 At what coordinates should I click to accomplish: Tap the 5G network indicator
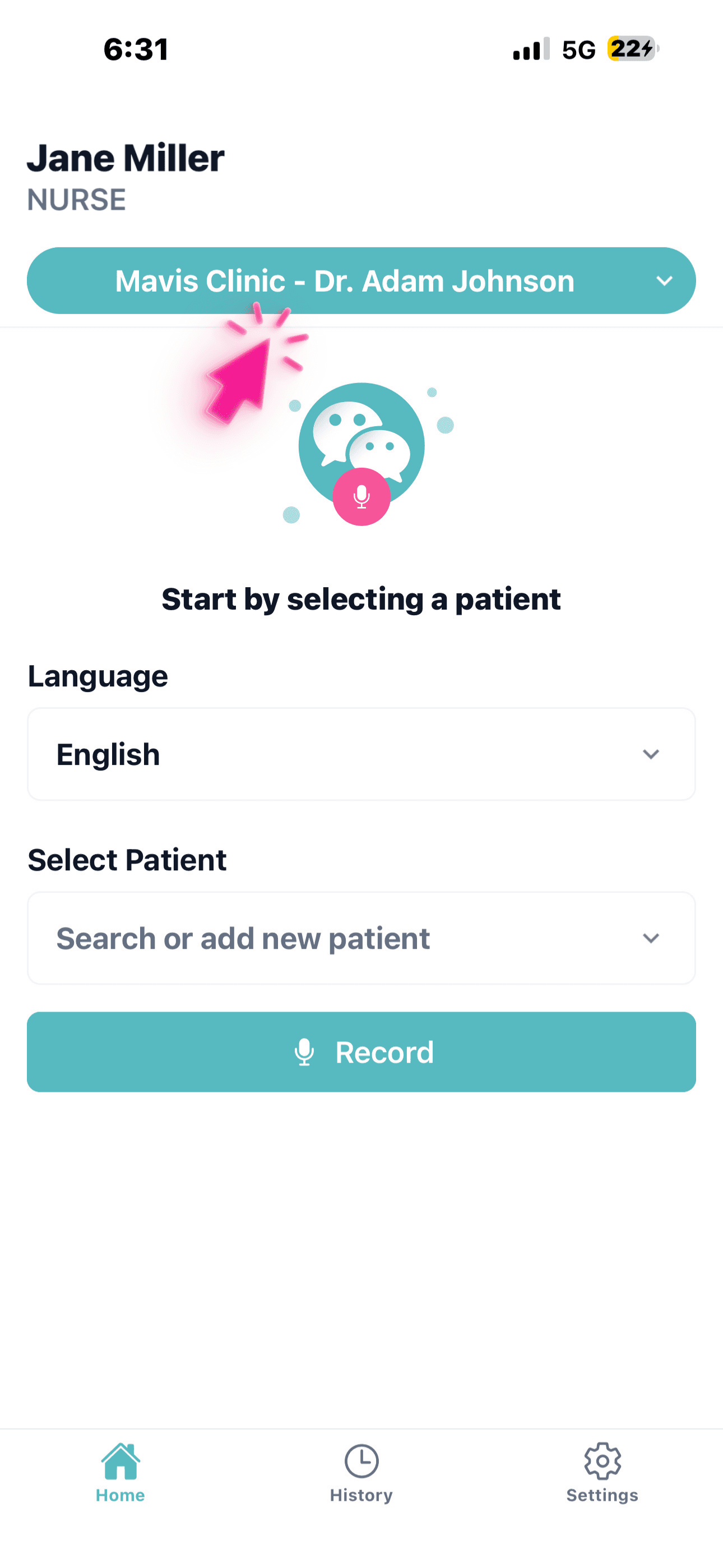click(578, 50)
